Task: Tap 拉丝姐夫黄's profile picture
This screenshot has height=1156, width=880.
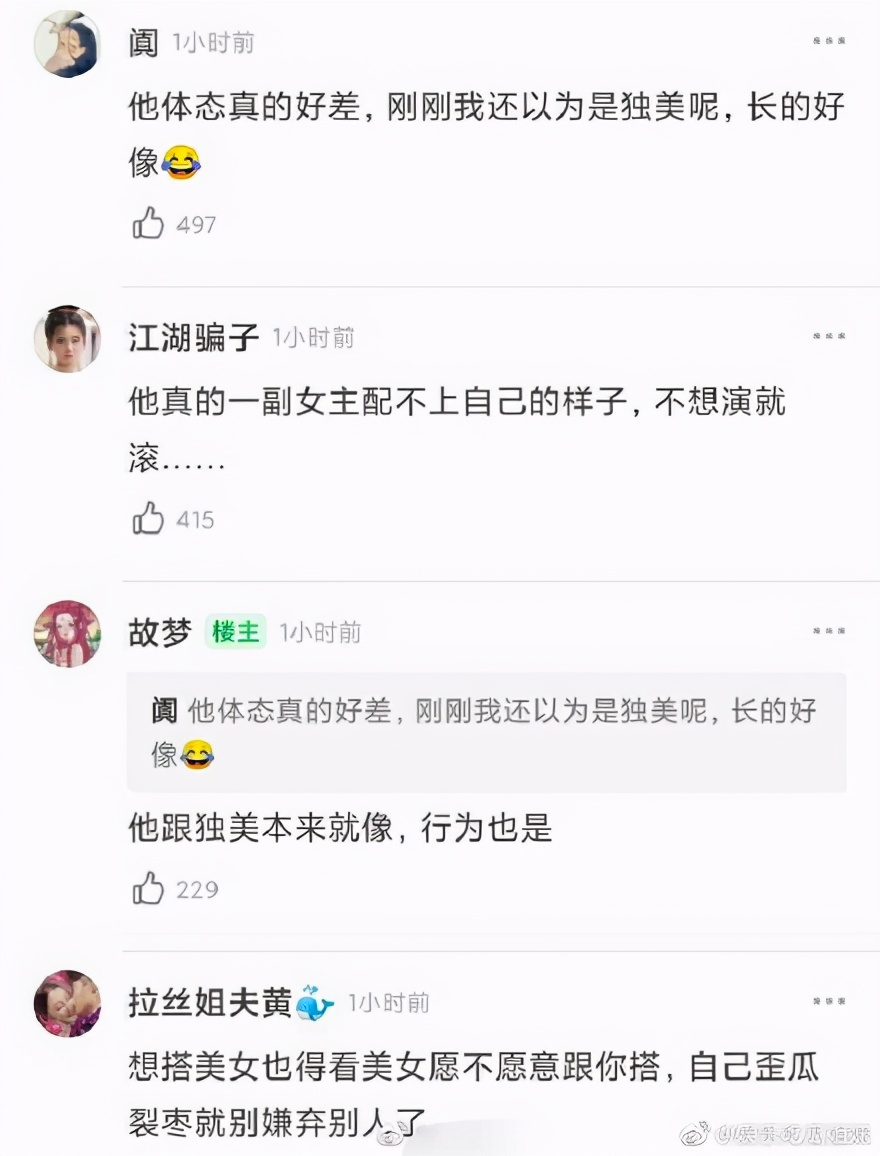Action: (x=67, y=1003)
